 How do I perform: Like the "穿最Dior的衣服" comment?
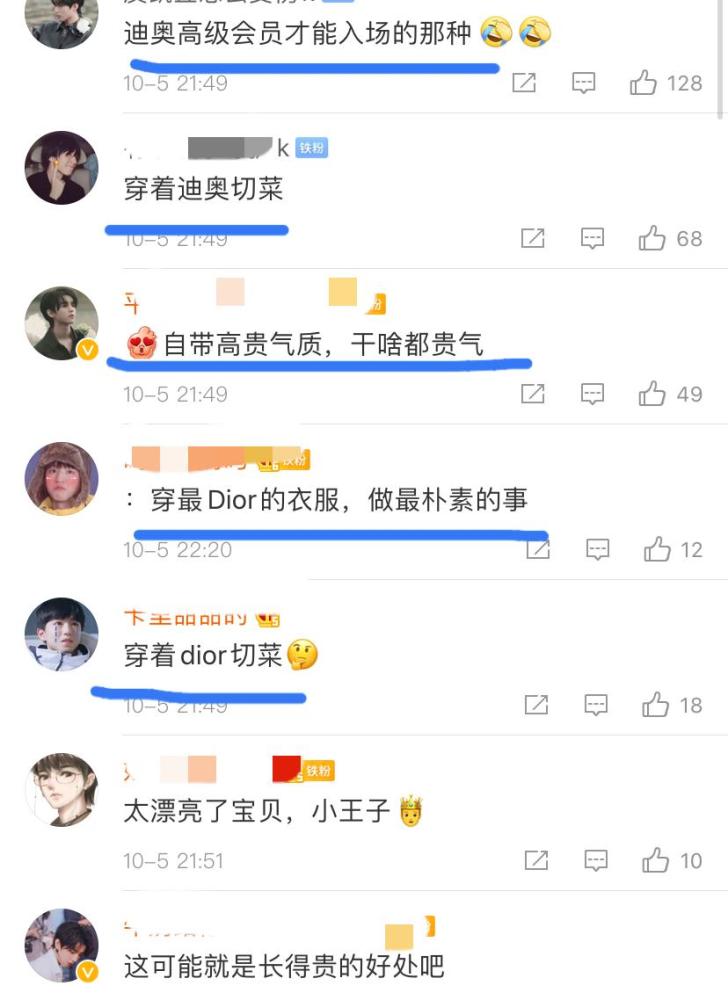tap(655, 549)
